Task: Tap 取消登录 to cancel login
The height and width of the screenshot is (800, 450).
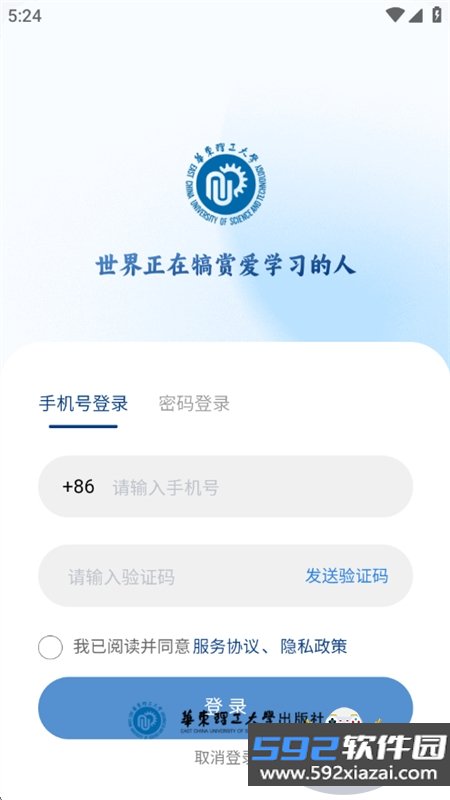Action: (224, 757)
